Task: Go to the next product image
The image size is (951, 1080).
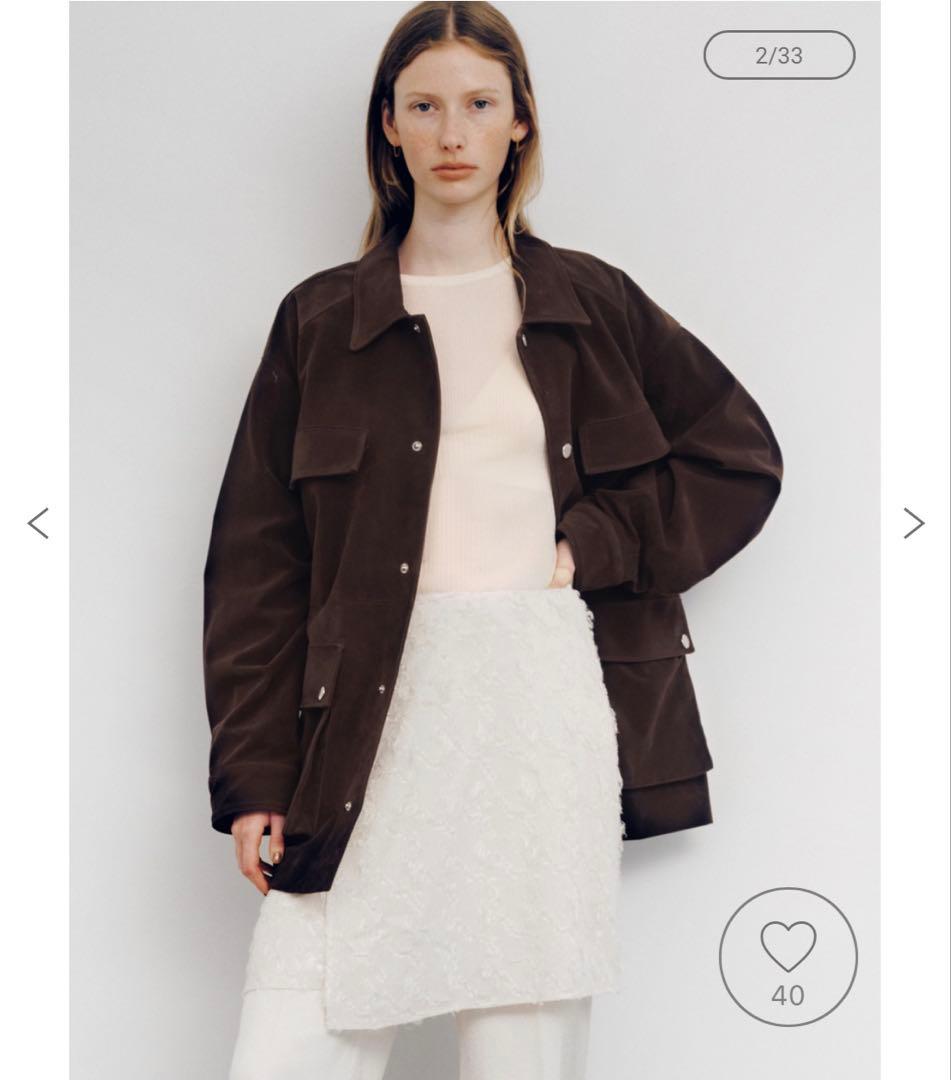Action: tap(913, 523)
